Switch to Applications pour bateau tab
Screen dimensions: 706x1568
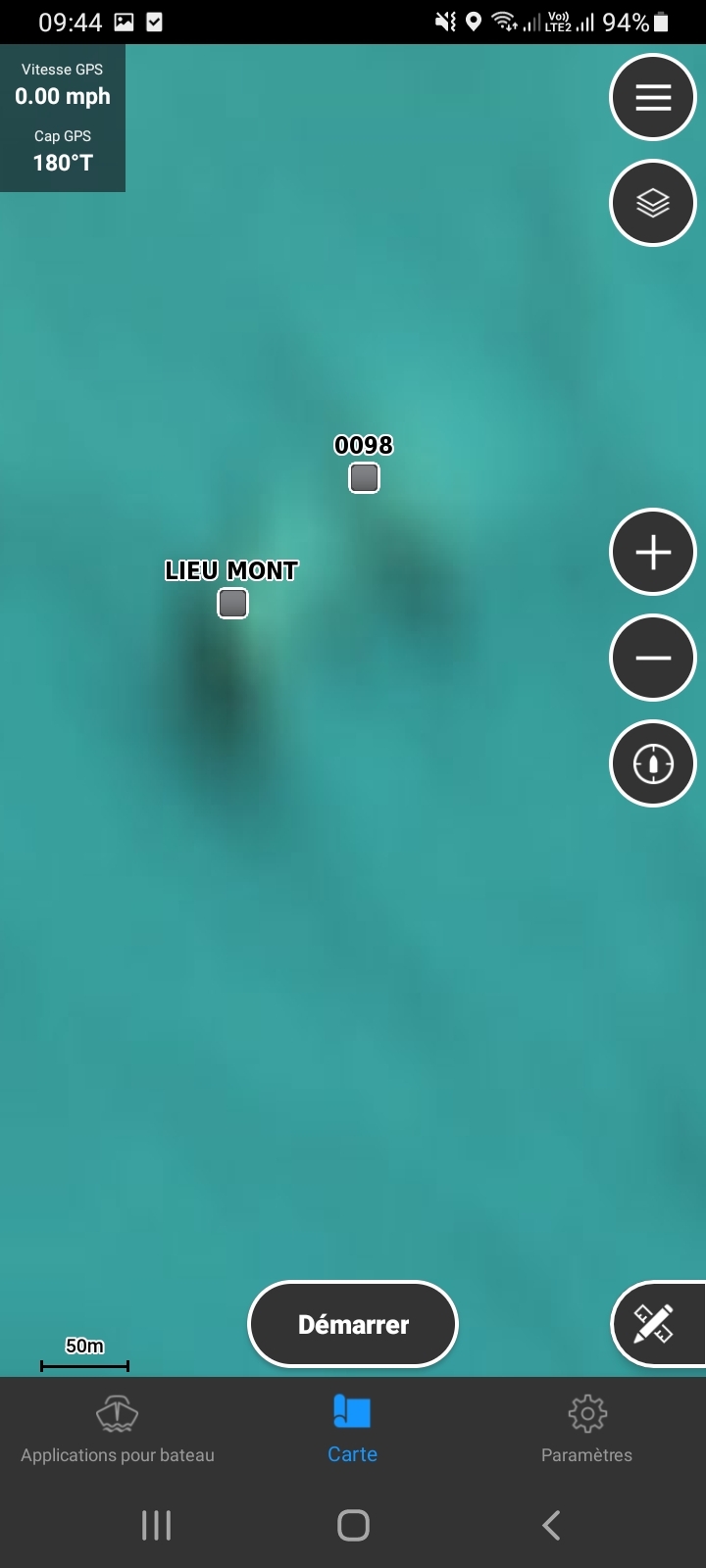[118, 1429]
